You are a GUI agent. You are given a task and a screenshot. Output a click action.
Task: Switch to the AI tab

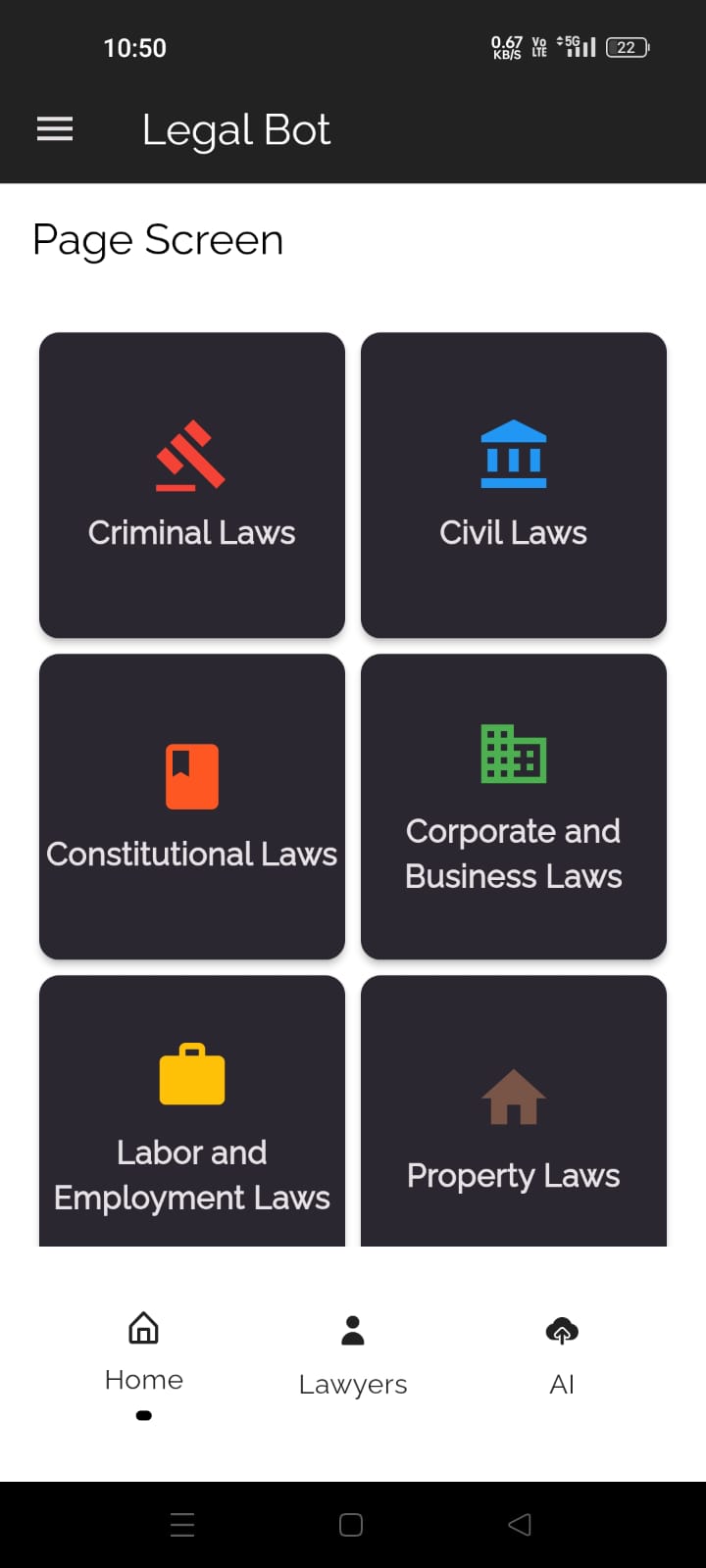click(x=562, y=1356)
